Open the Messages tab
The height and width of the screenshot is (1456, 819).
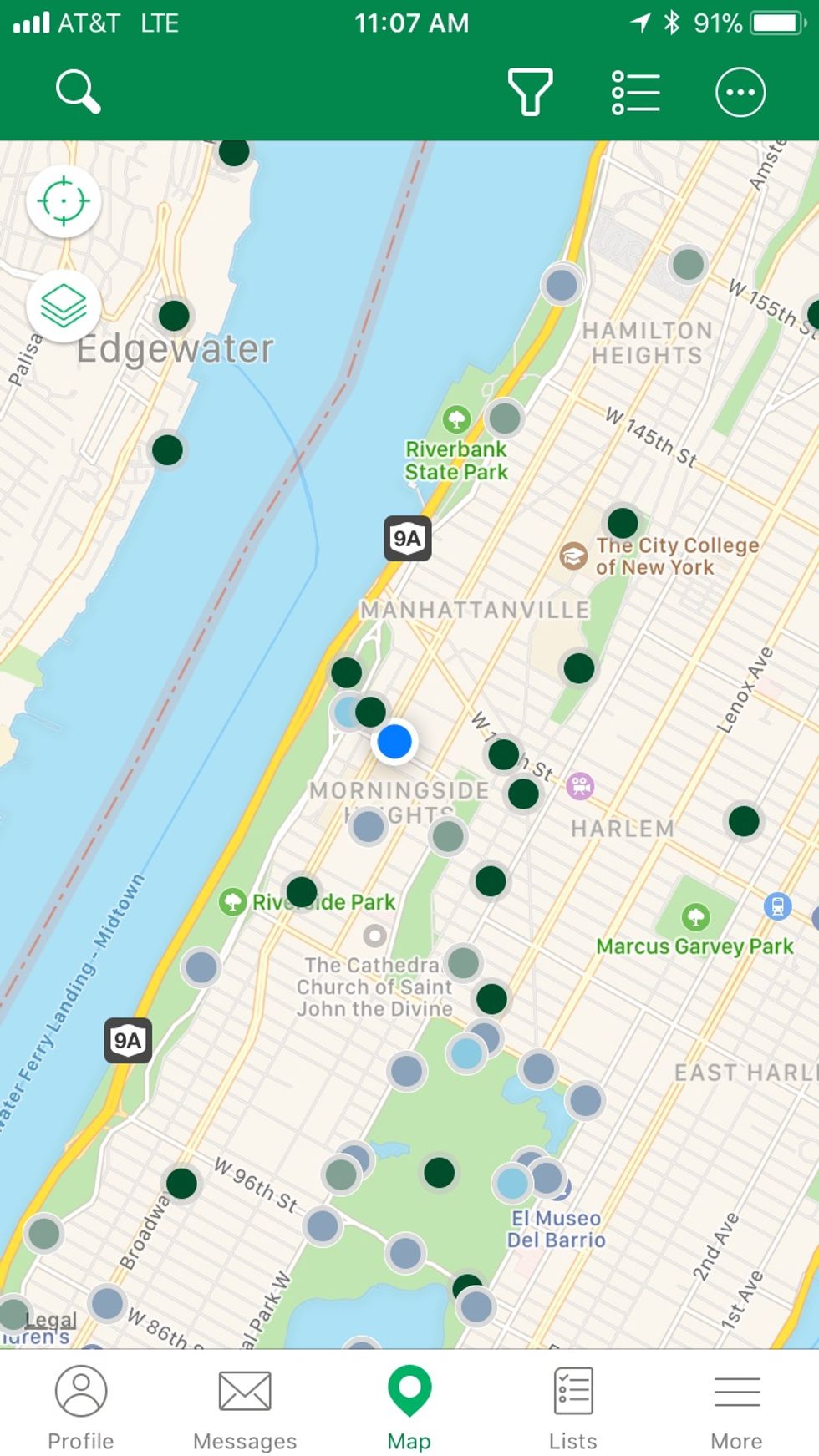click(x=245, y=1408)
